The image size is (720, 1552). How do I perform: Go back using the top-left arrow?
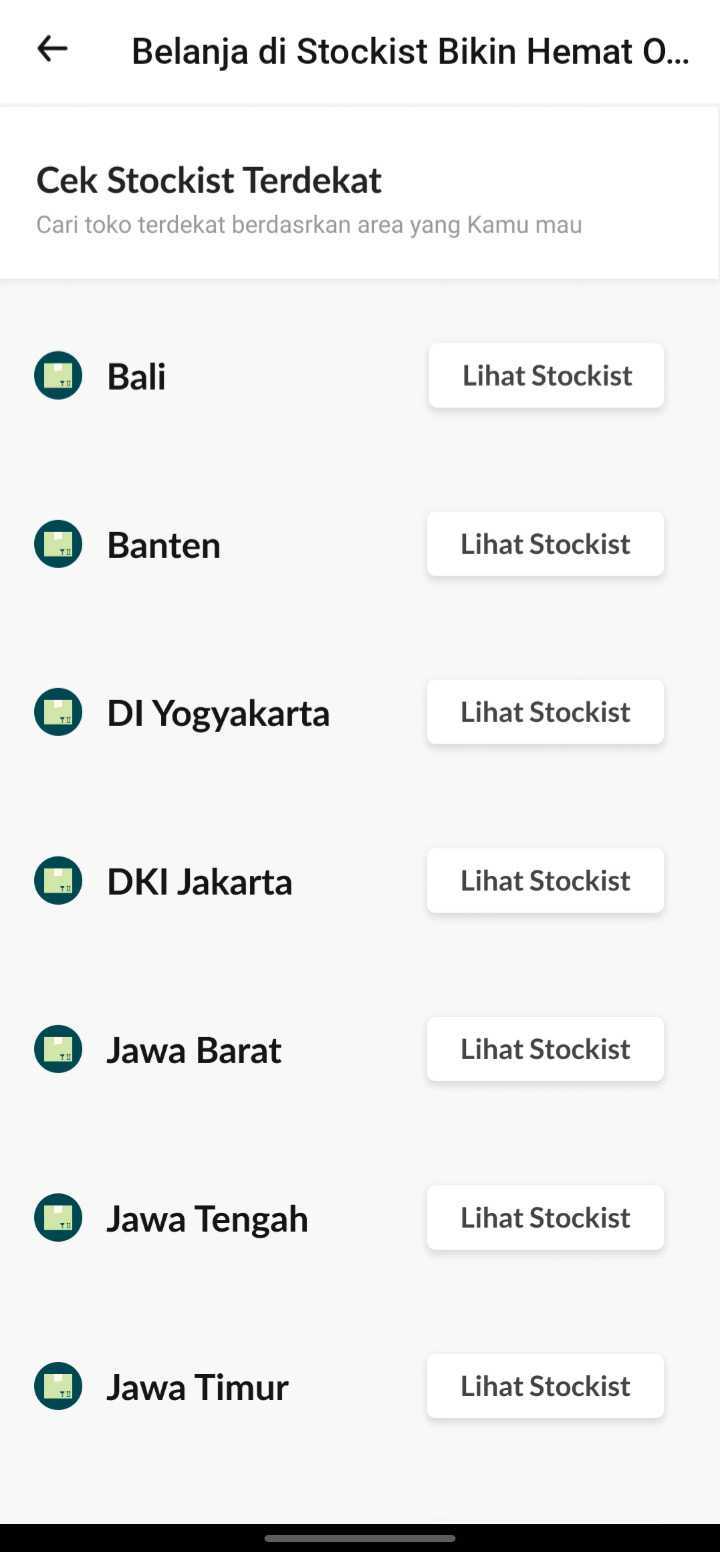click(x=52, y=49)
